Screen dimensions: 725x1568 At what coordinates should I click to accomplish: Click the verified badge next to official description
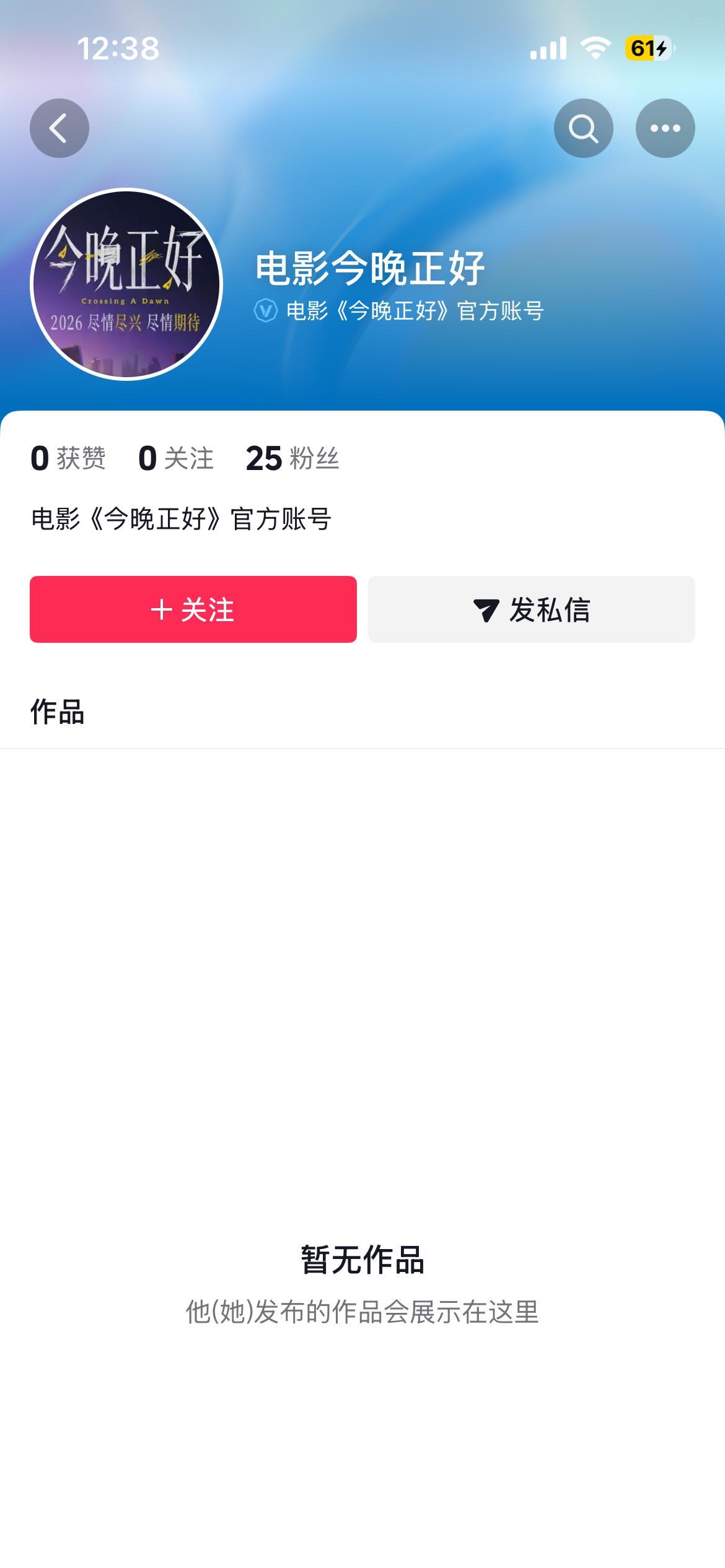264,312
